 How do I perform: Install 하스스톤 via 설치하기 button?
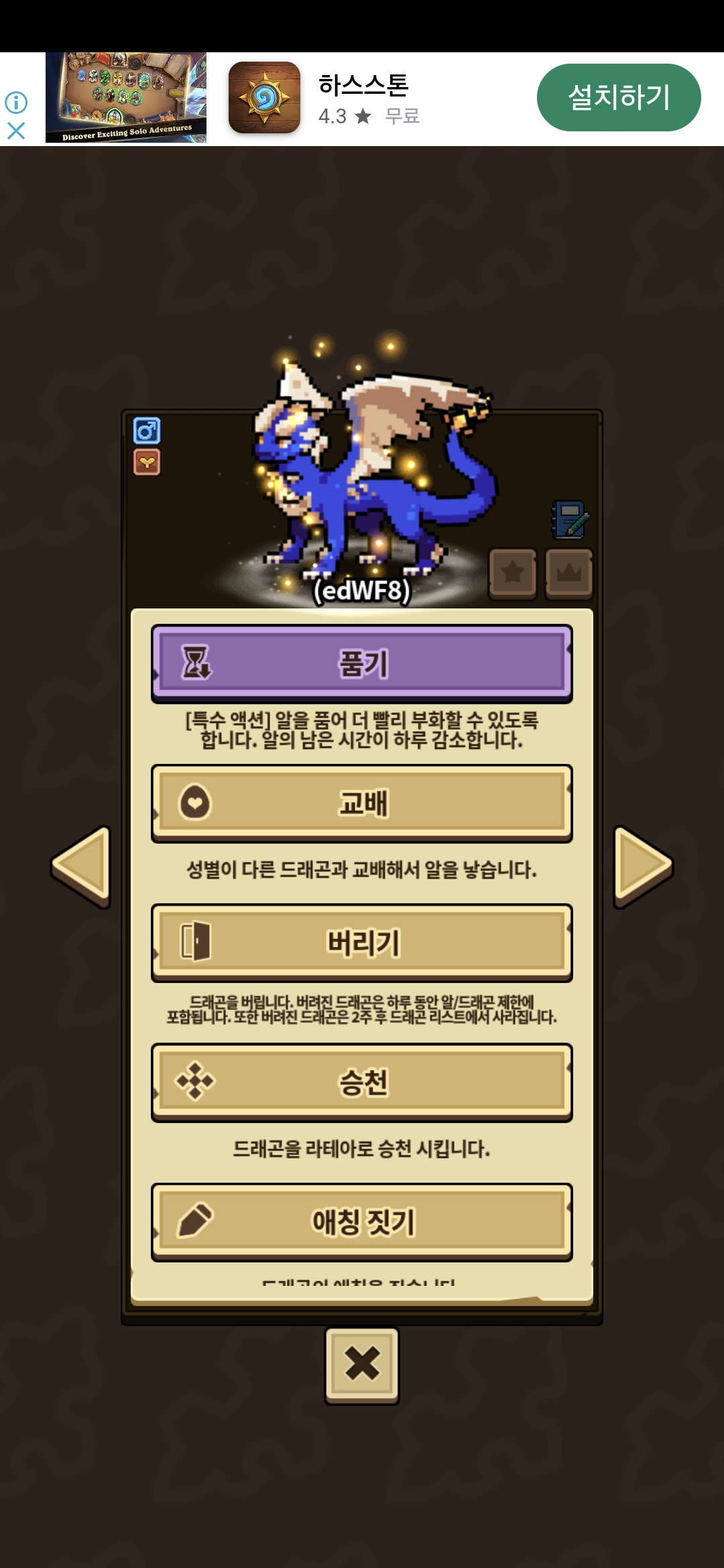618,98
